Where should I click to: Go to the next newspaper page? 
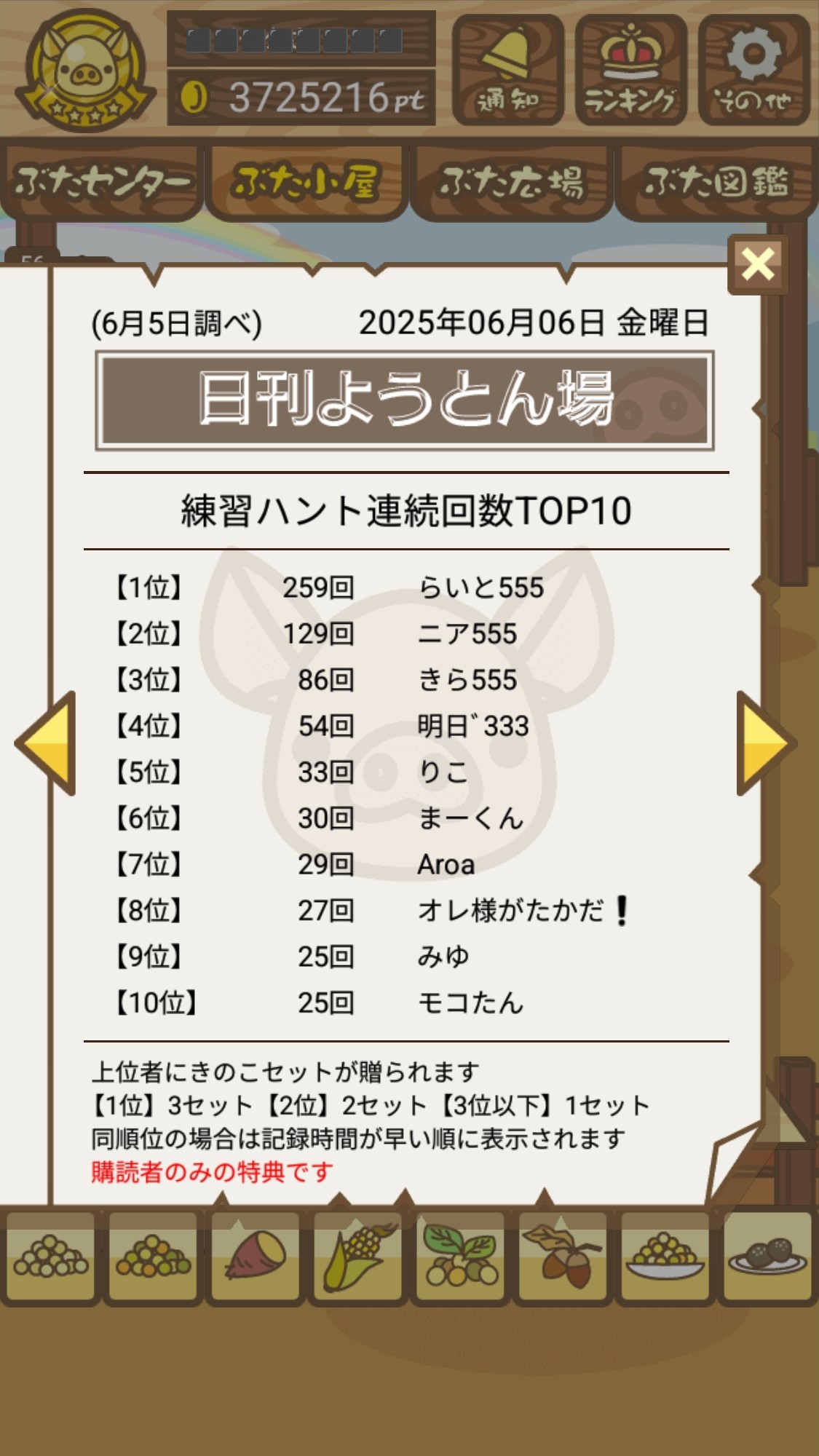766,743
